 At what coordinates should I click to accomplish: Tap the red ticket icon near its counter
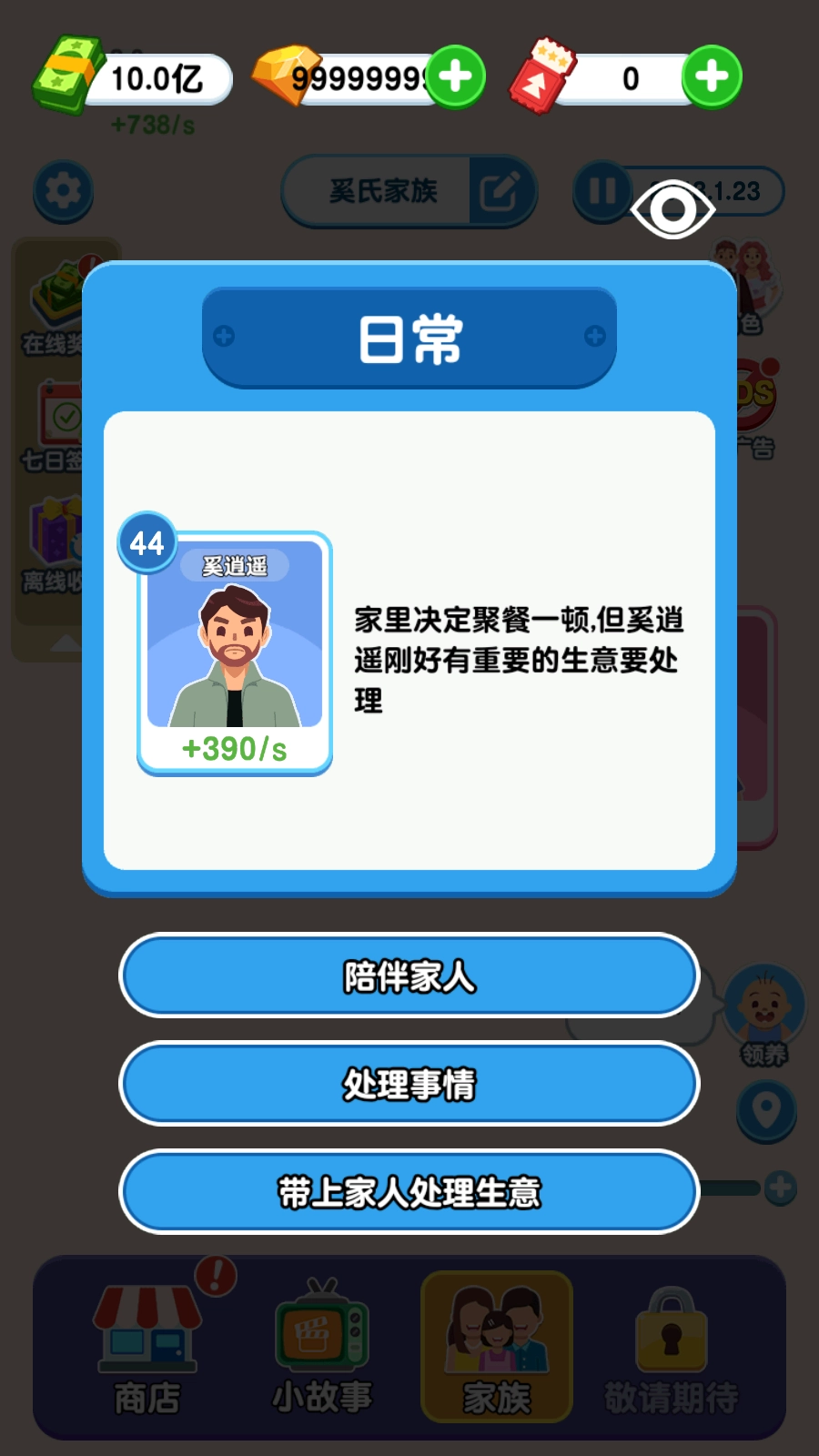pyautogui.click(x=539, y=77)
